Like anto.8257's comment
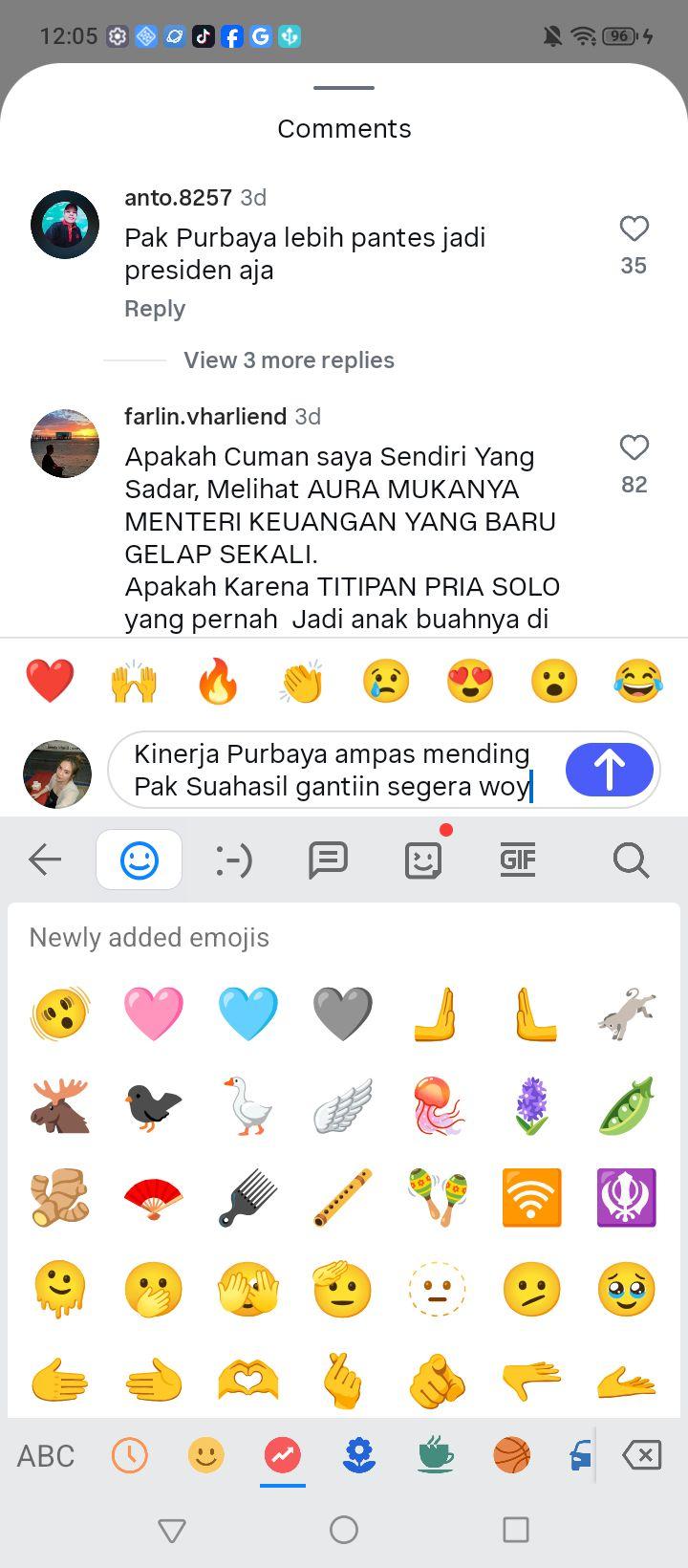The image size is (688, 1568). (634, 229)
